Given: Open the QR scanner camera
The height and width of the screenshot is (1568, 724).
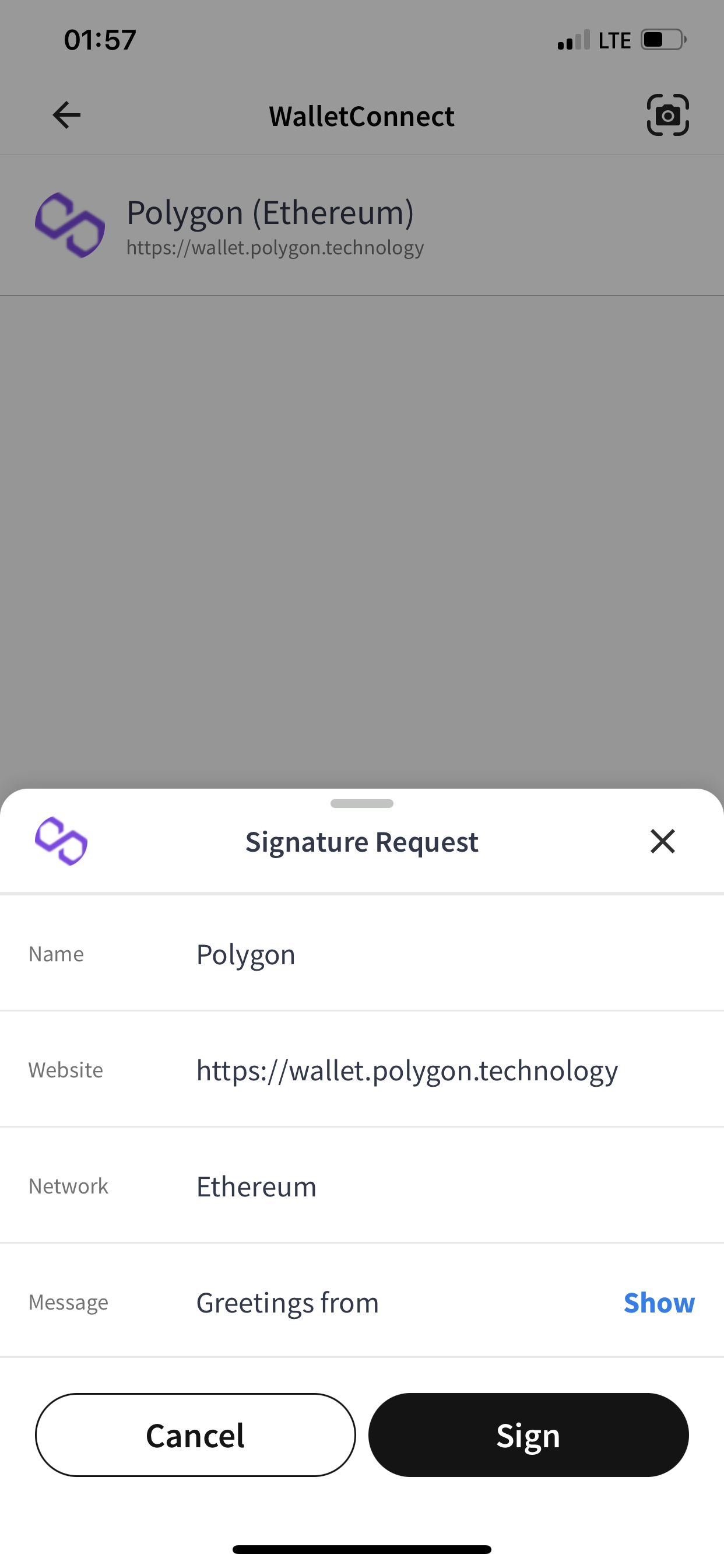Looking at the screenshot, I should tap(667, 115).
